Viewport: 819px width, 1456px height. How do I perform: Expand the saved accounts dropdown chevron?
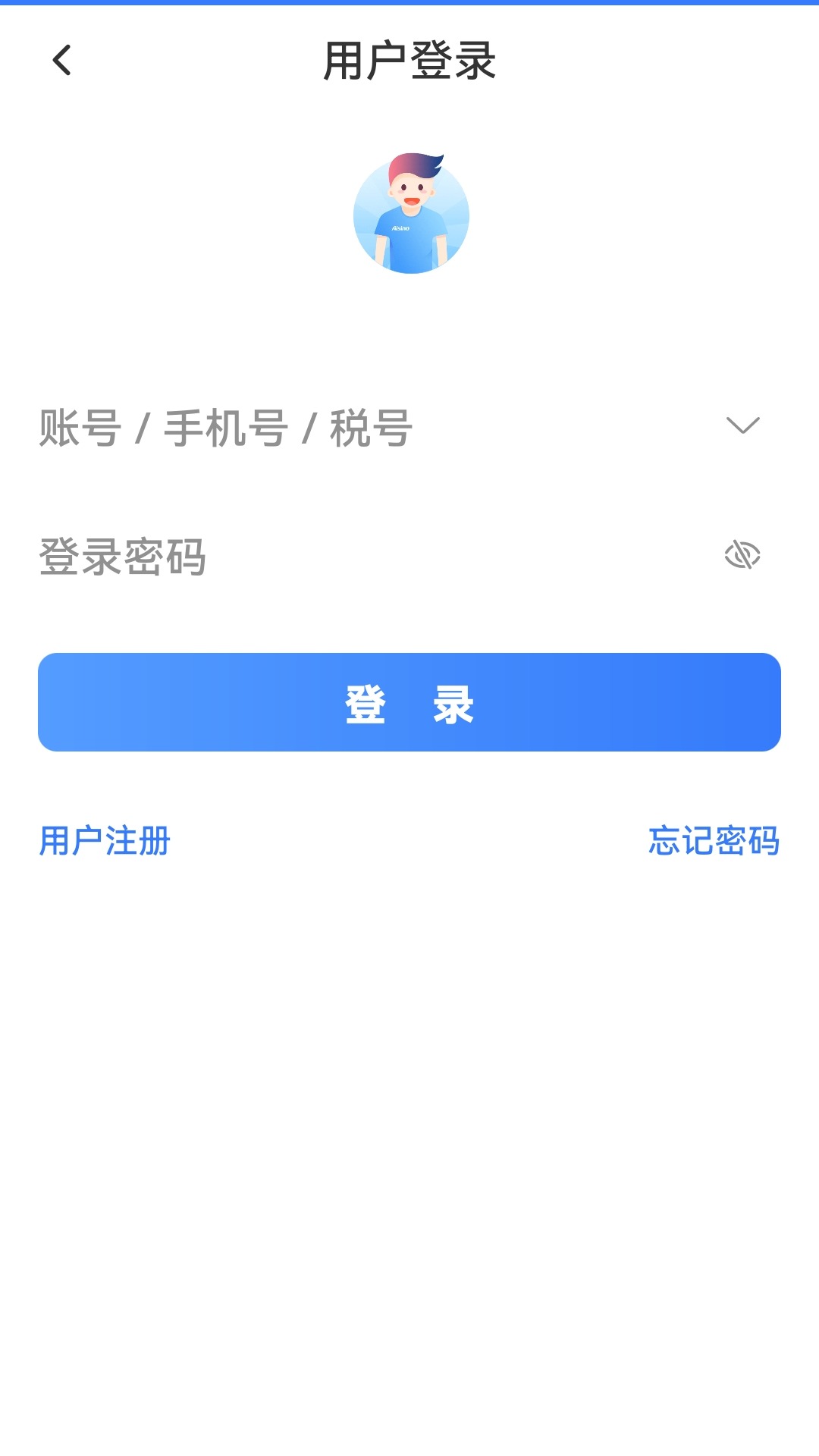[742, 425]
